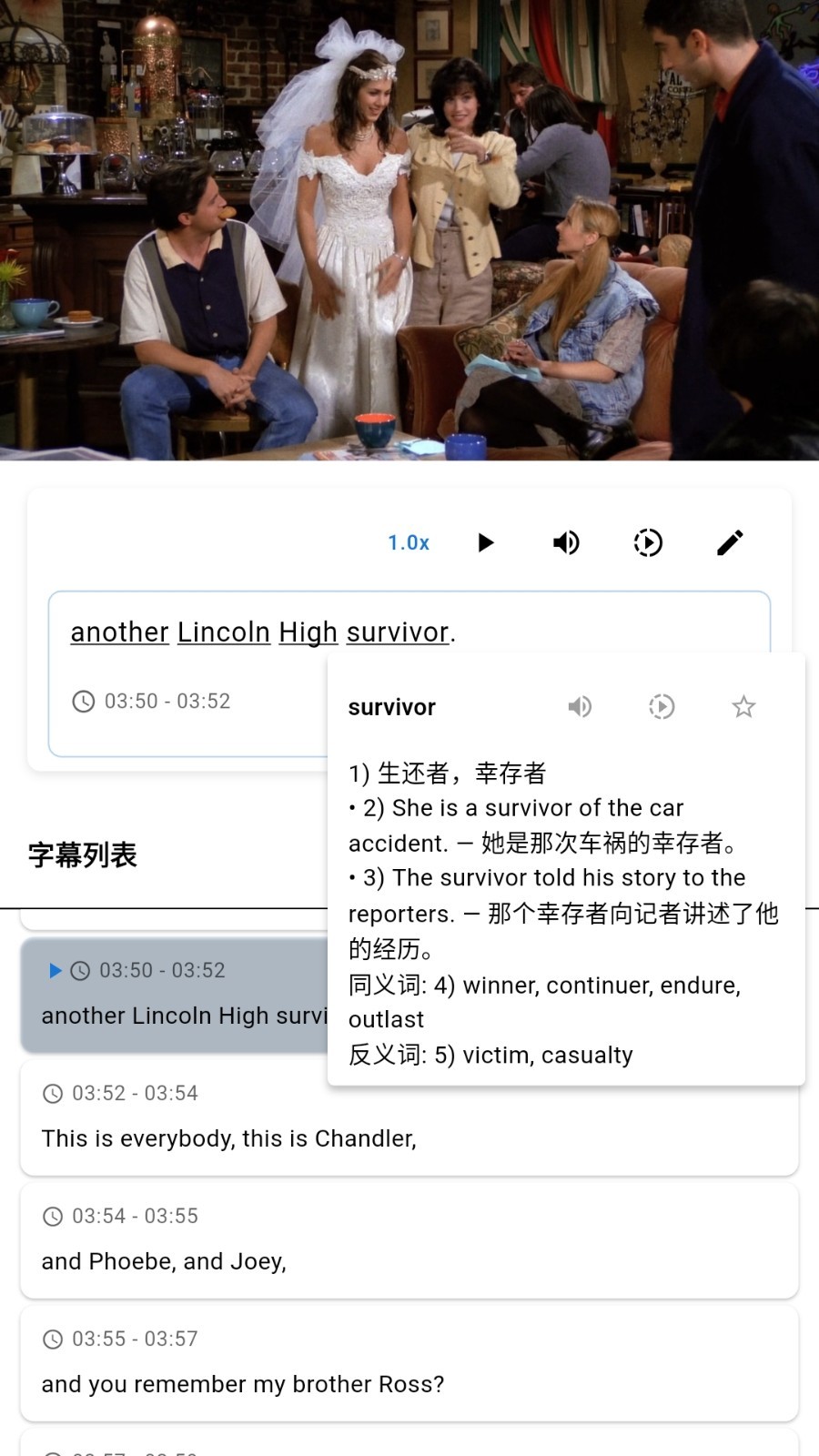
Task: Play the current subtitle clip
Action: pos(486,542)
